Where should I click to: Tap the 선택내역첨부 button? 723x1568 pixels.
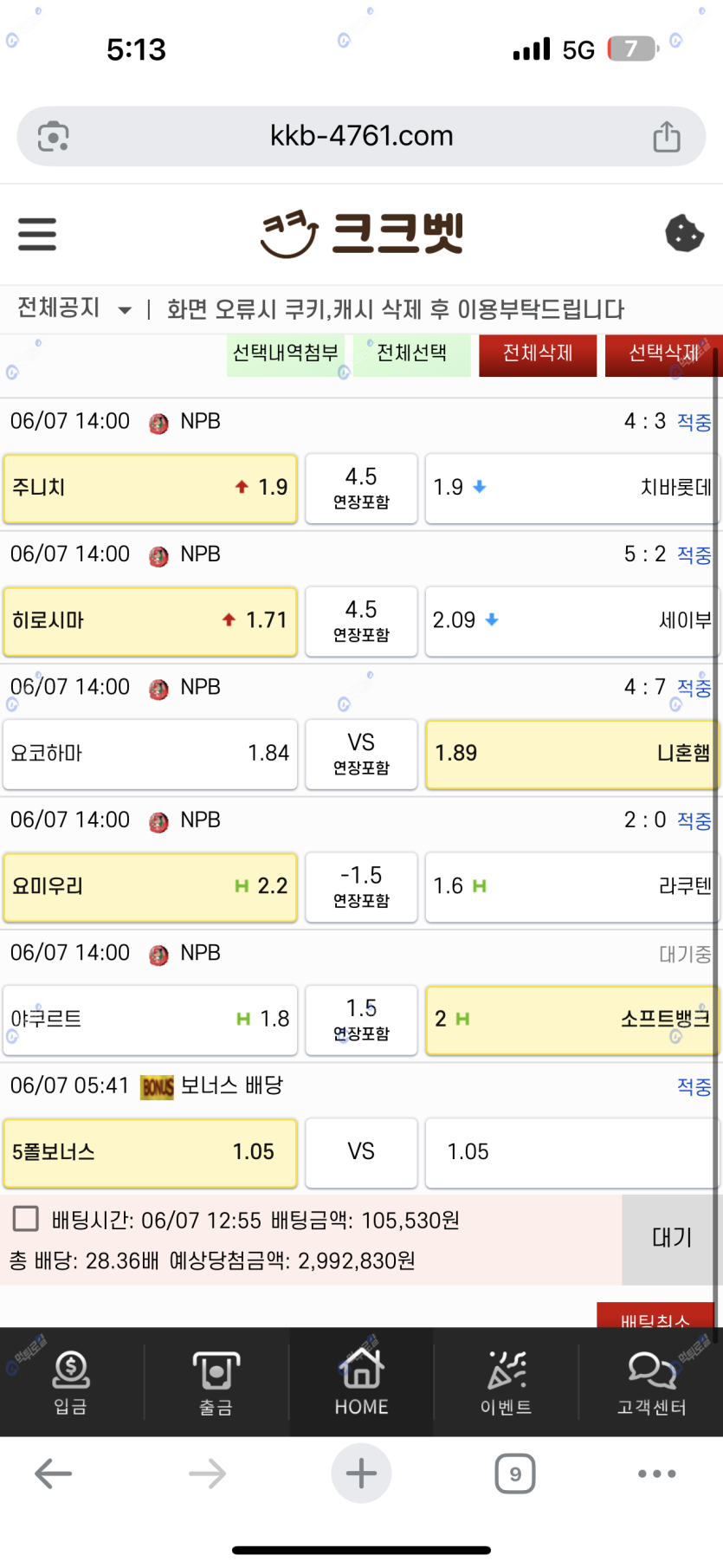[x=286, y=353]
